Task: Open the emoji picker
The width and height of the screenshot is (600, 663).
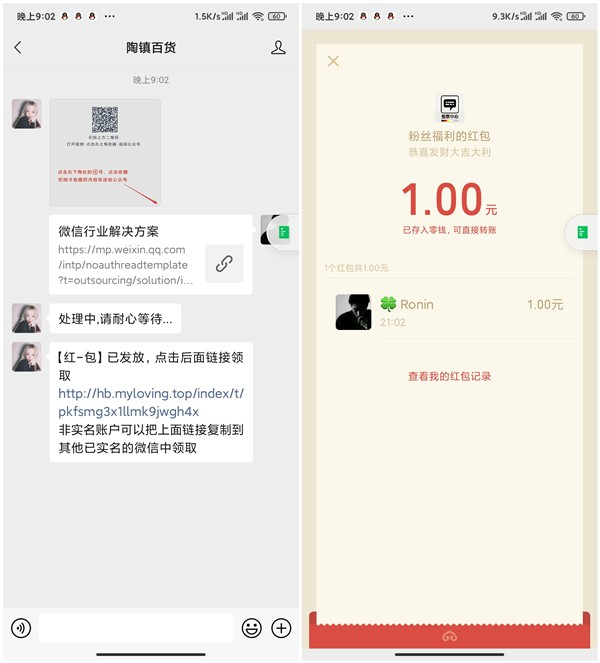Action: (252, 628)
